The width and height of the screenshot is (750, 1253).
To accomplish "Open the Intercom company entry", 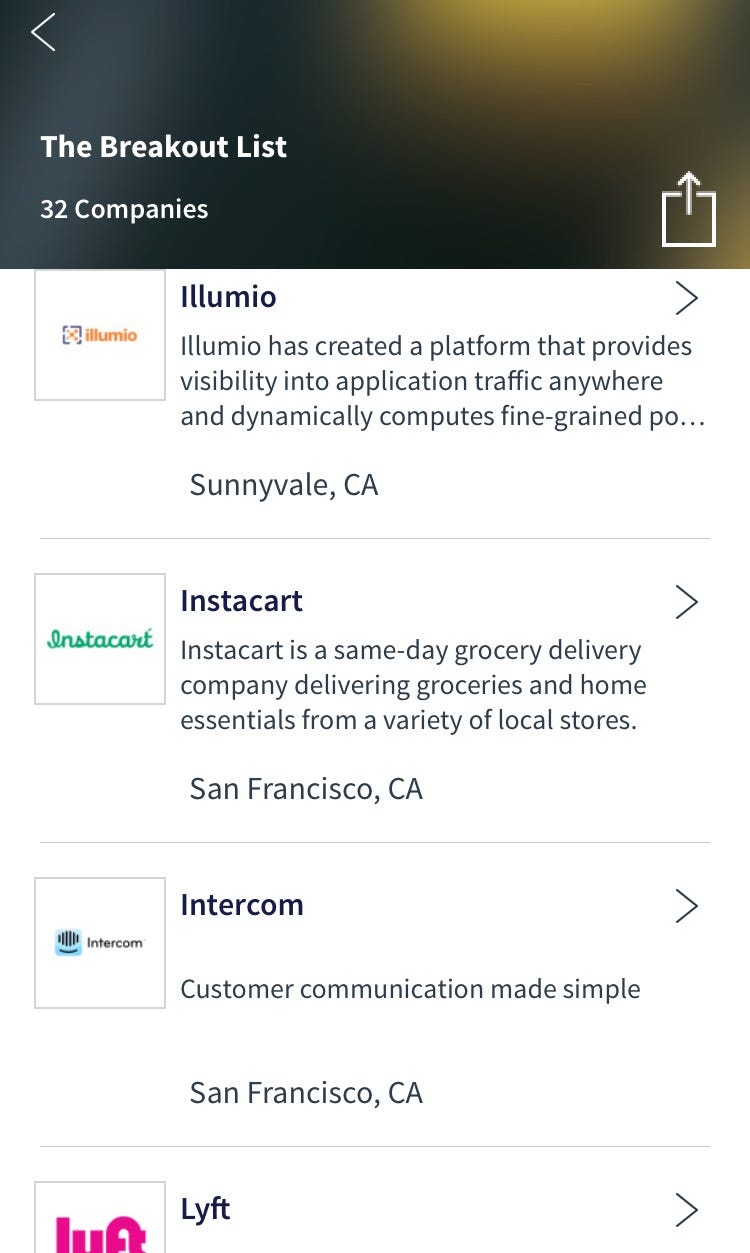I will (241, 905).
